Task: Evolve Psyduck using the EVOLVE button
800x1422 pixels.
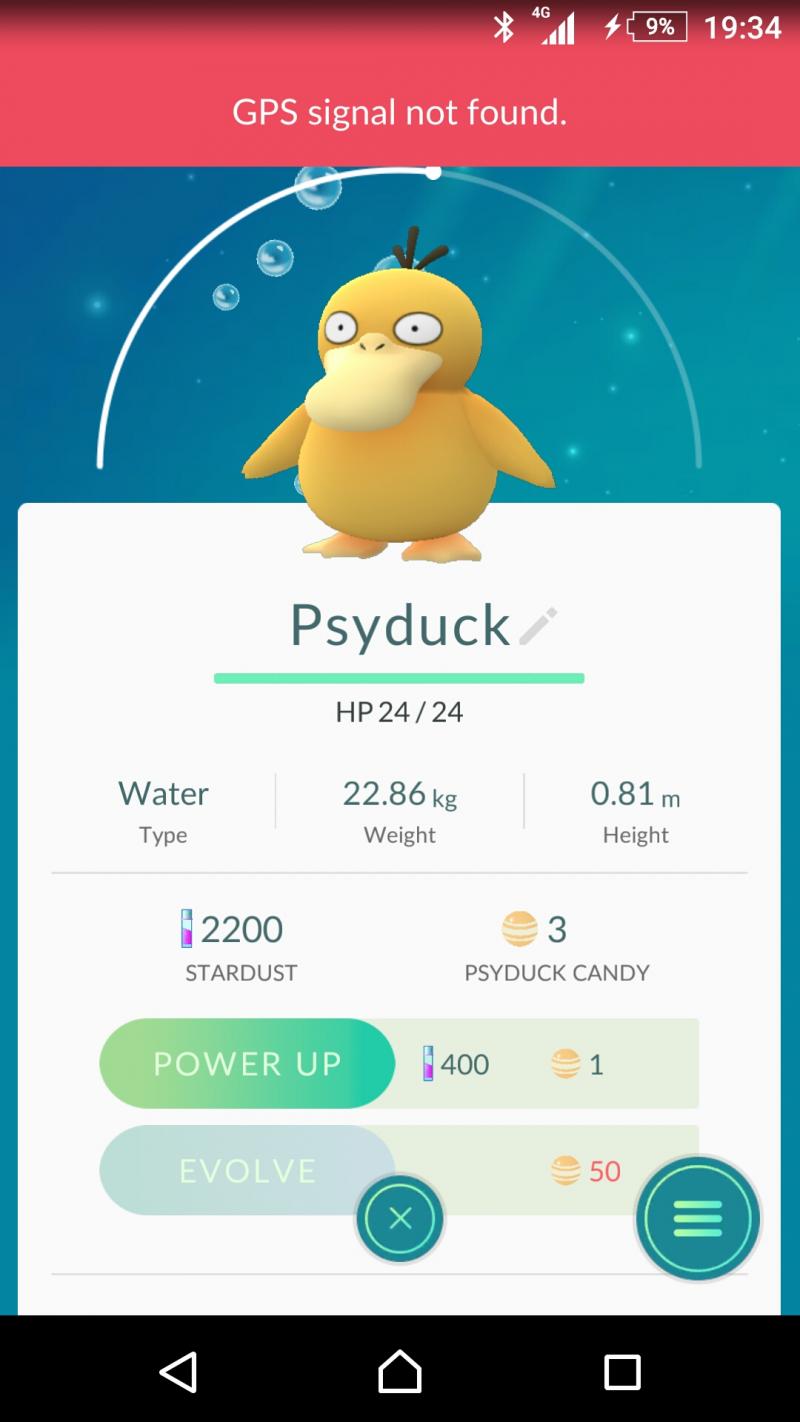Action: pyautogui.click(x=247, y=1170)
